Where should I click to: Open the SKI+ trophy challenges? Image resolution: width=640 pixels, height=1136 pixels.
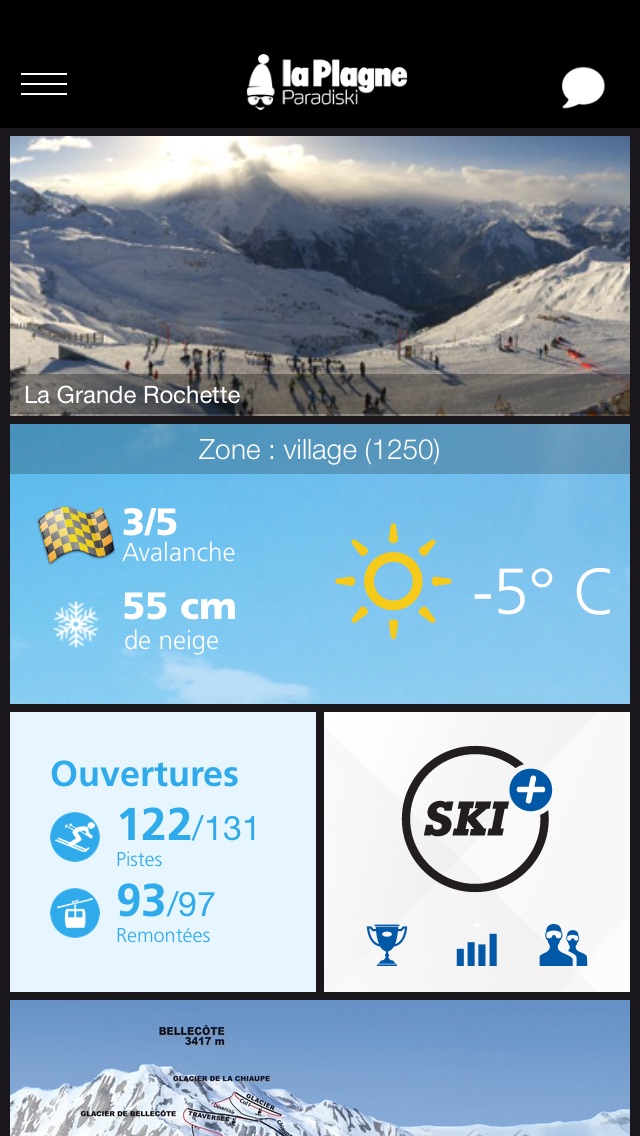point(387,945)
